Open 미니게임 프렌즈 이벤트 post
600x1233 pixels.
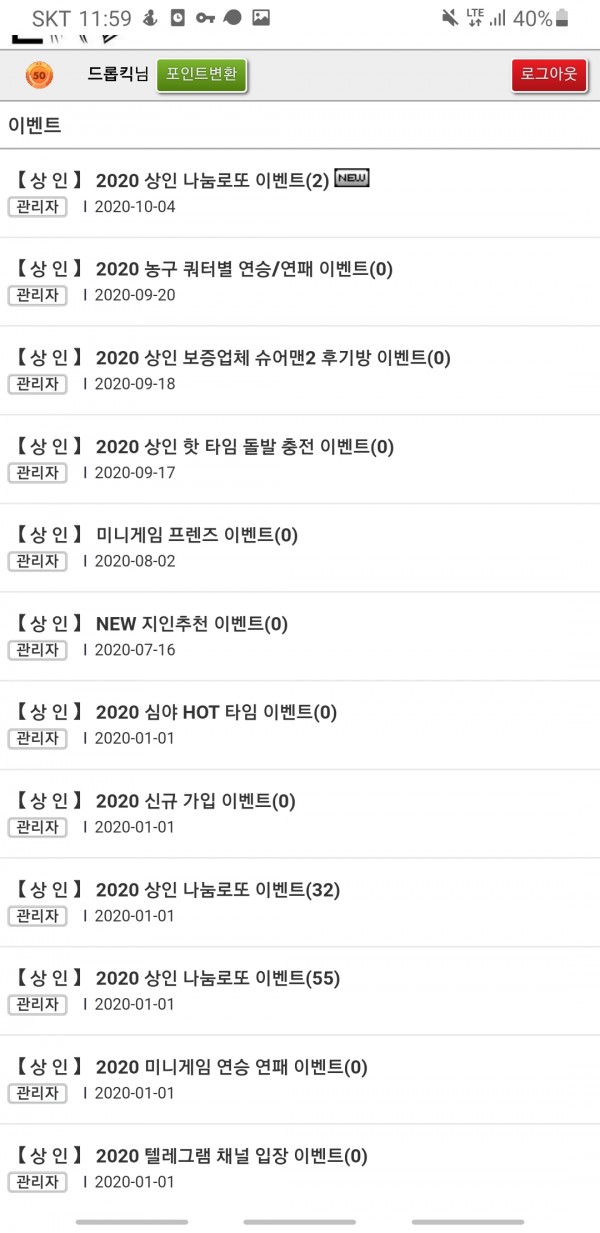pyautogui.click(x=196, y=535)
